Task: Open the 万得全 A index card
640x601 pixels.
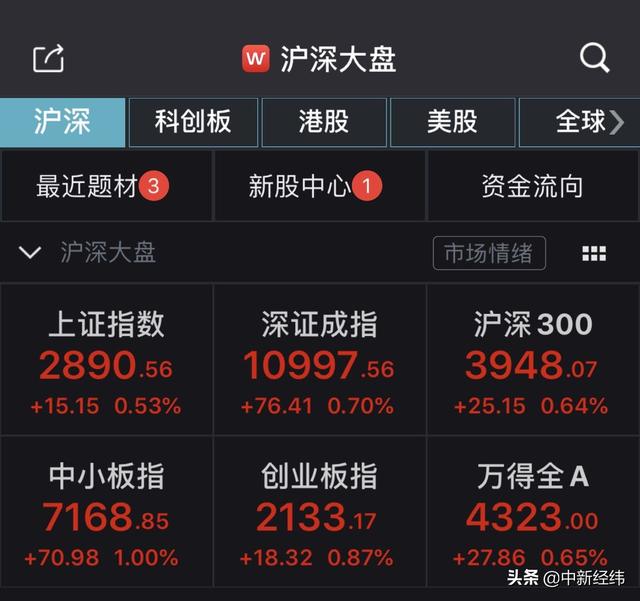Action: [533, 512]
